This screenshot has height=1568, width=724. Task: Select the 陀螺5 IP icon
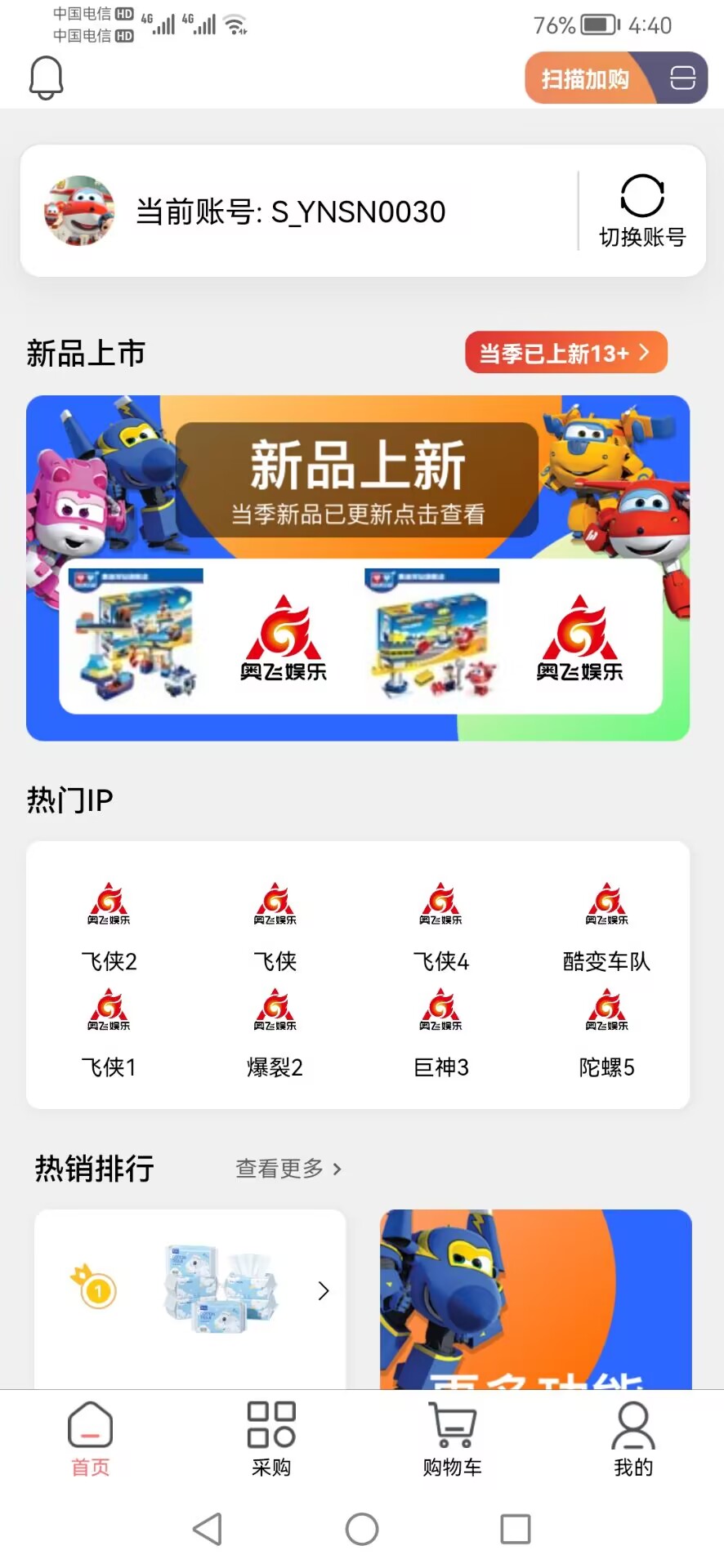pos(606,1009)
